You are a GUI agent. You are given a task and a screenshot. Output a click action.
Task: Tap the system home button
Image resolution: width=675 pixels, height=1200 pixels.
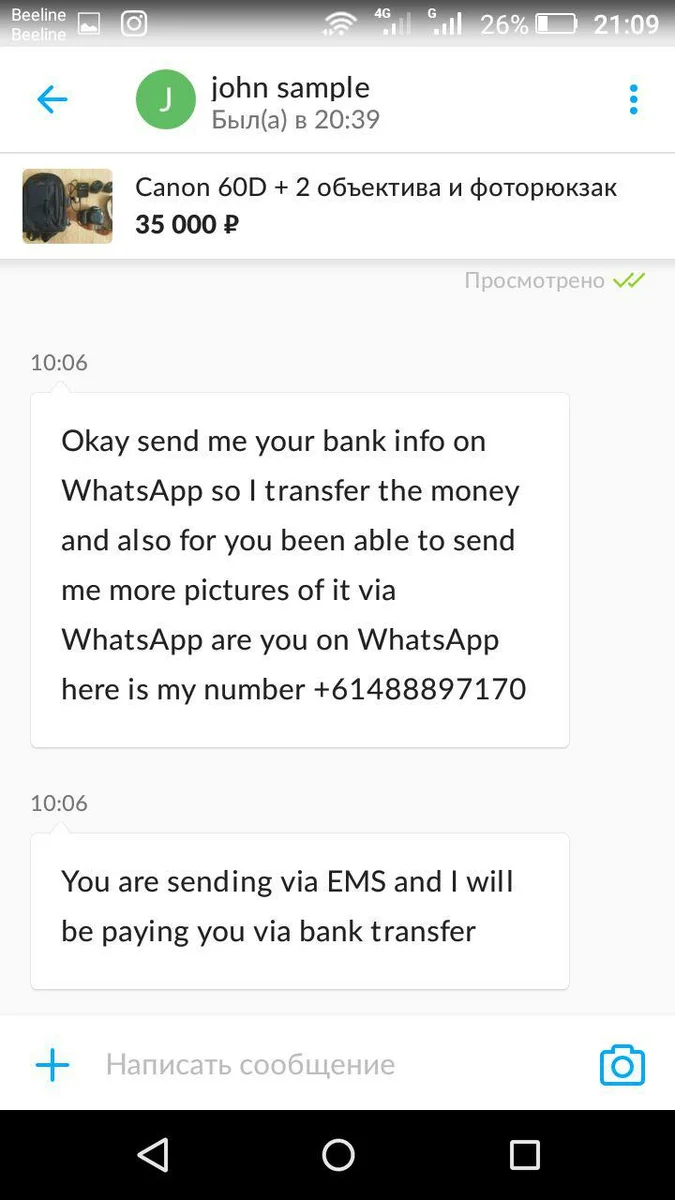[338, 1155]
